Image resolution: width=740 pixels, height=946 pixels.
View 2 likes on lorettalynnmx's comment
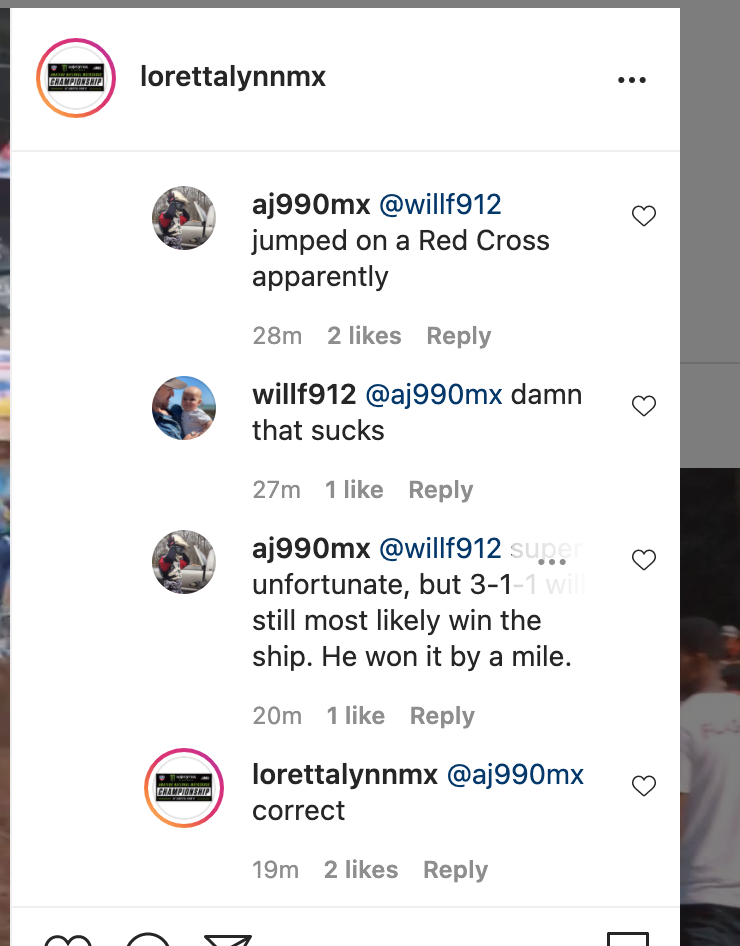pos(360,870)
